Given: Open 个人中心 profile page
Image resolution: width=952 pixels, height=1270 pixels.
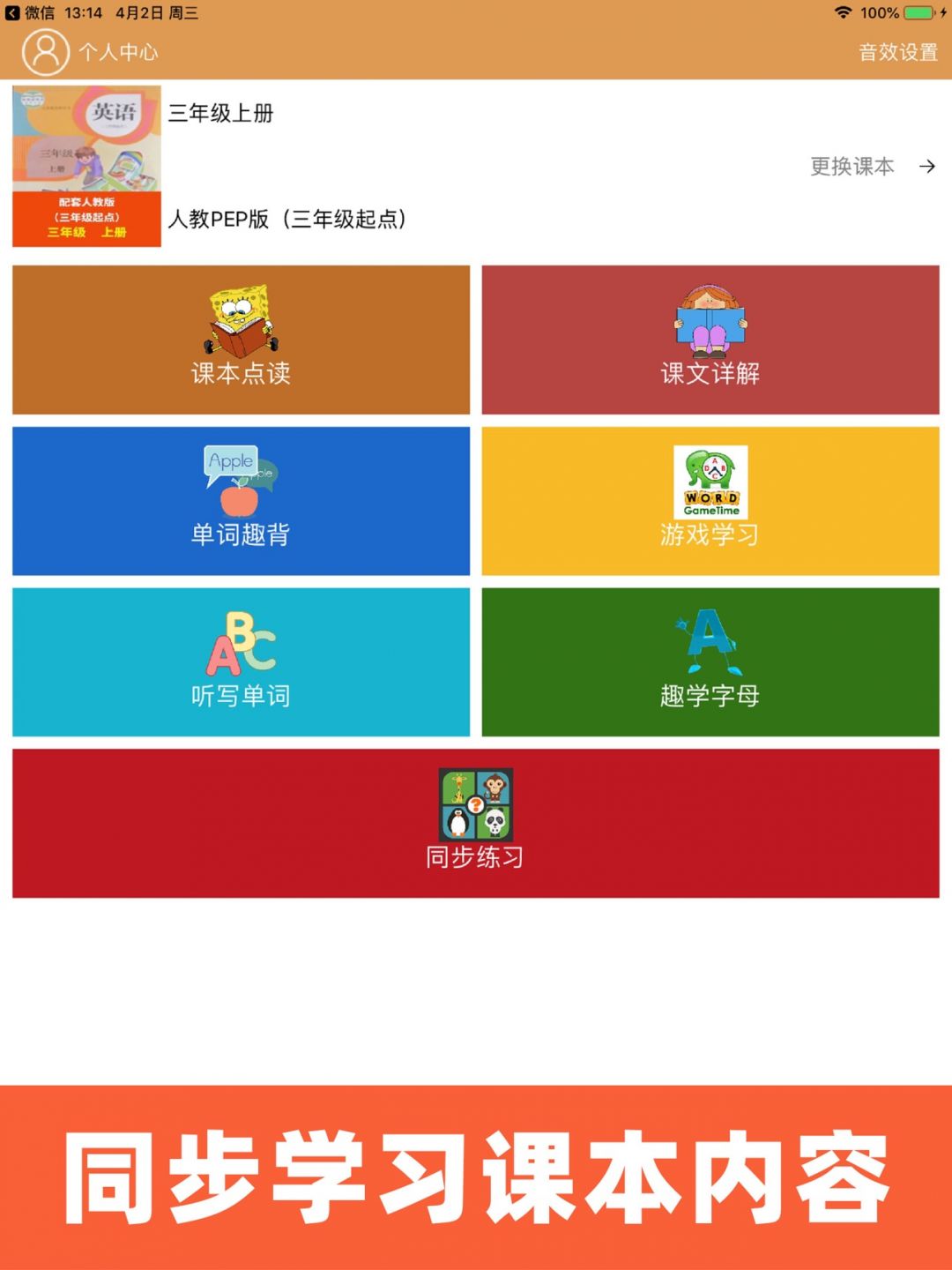Looking at the screenshot, I should point(91,52).
